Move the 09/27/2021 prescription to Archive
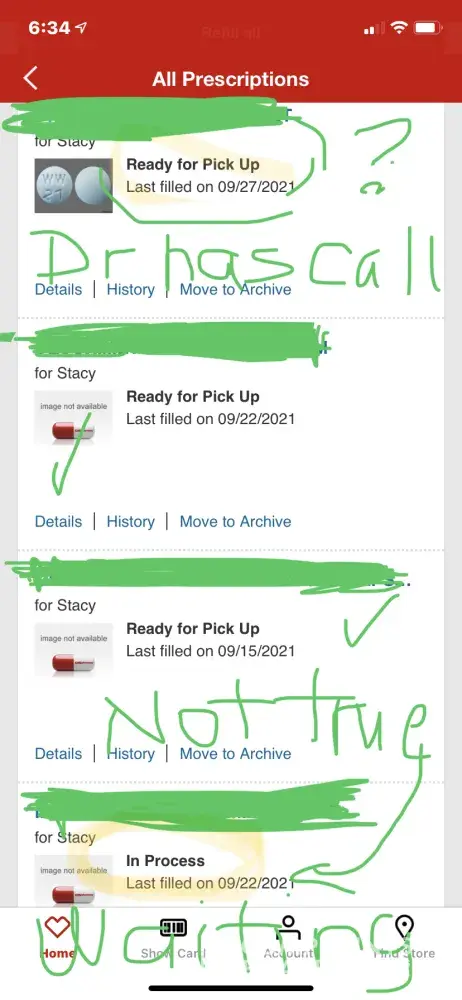This screenshot has height=1000, width=462. click(235, 290)
